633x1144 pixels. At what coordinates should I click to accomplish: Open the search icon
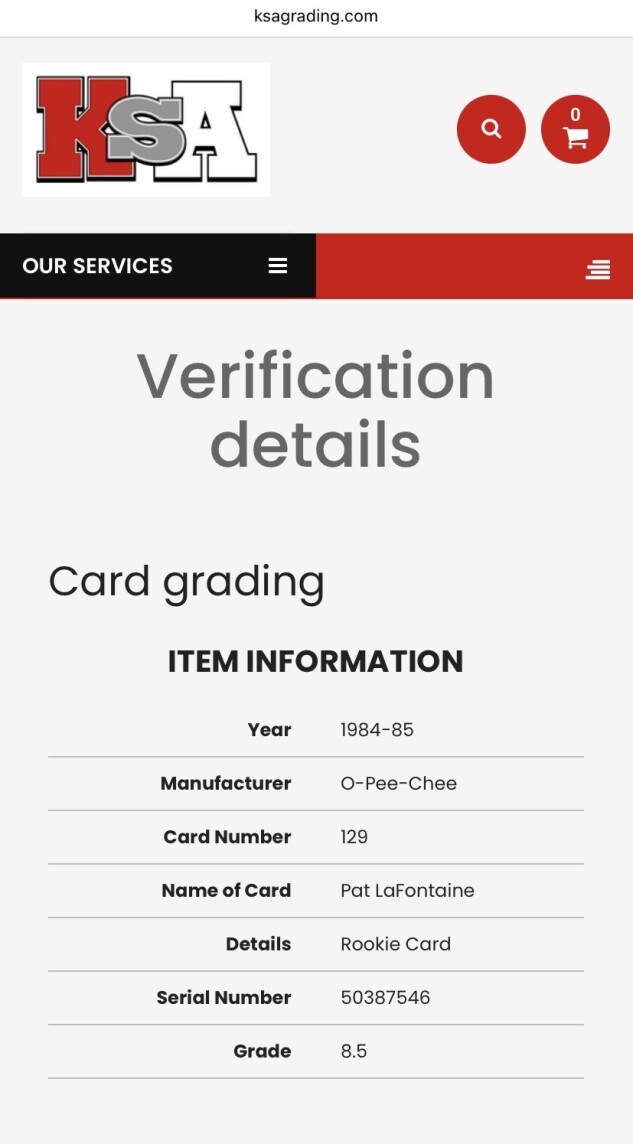491,129
